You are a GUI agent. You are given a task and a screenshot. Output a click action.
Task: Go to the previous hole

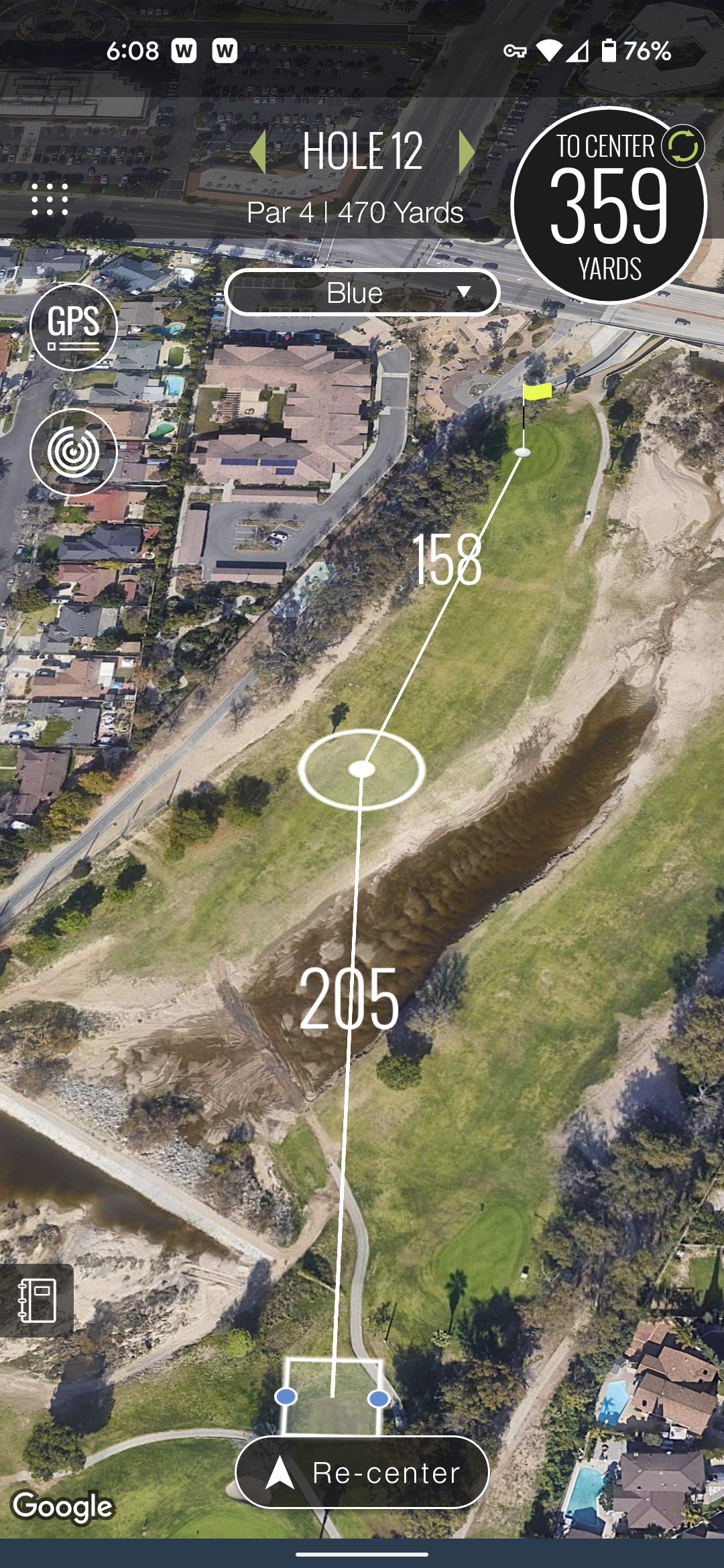point(258,152)
